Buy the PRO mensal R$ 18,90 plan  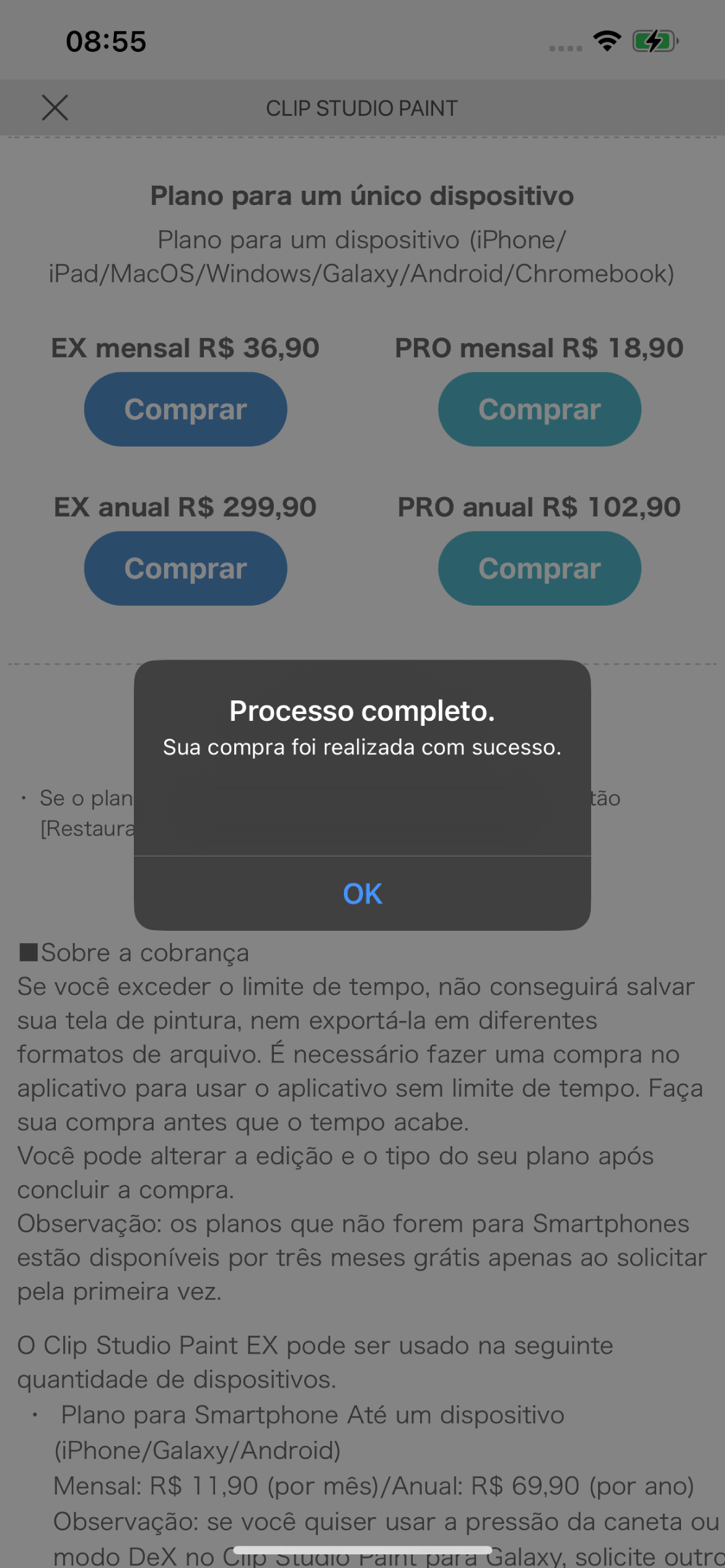pyautogui.click(x=539, y=409)
